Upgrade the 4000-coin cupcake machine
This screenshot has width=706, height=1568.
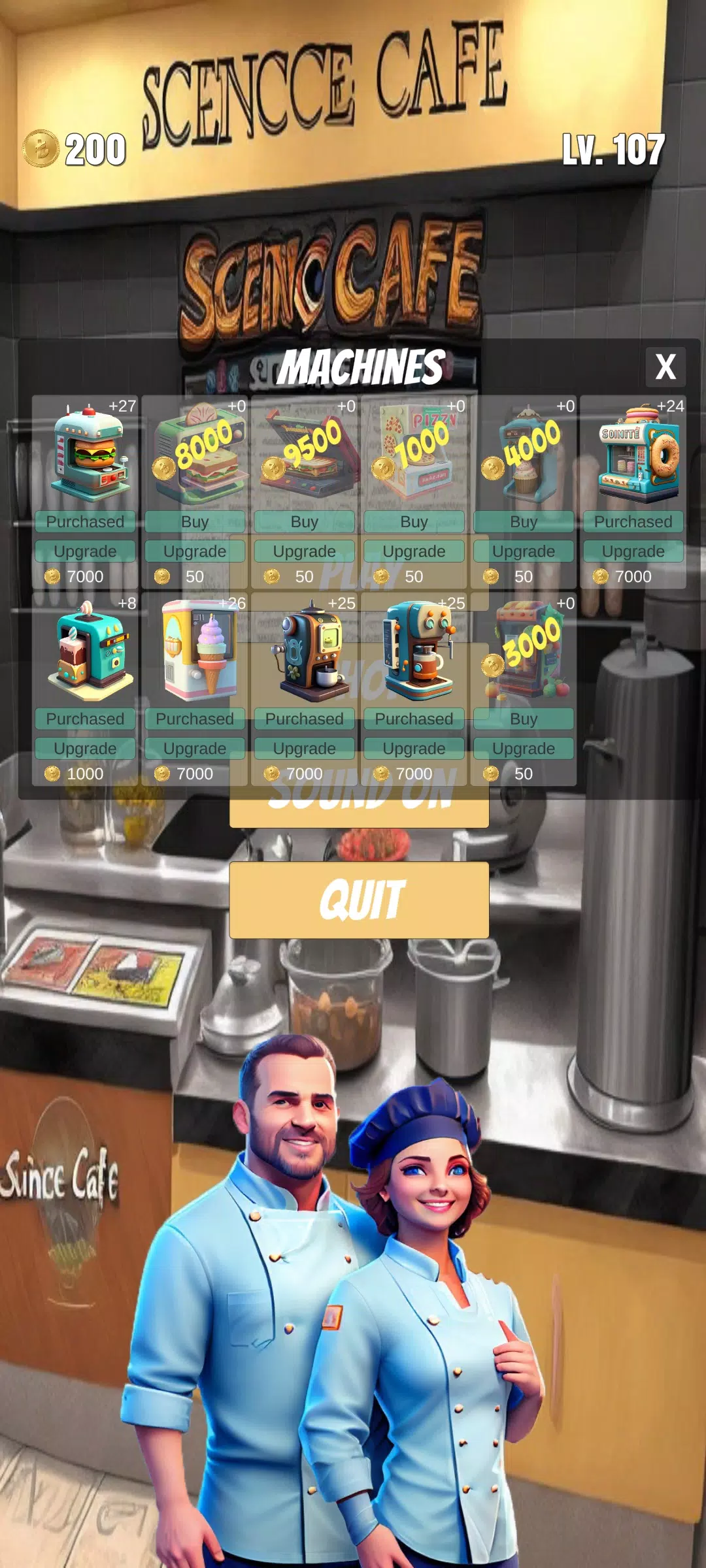tap(524, 551)
